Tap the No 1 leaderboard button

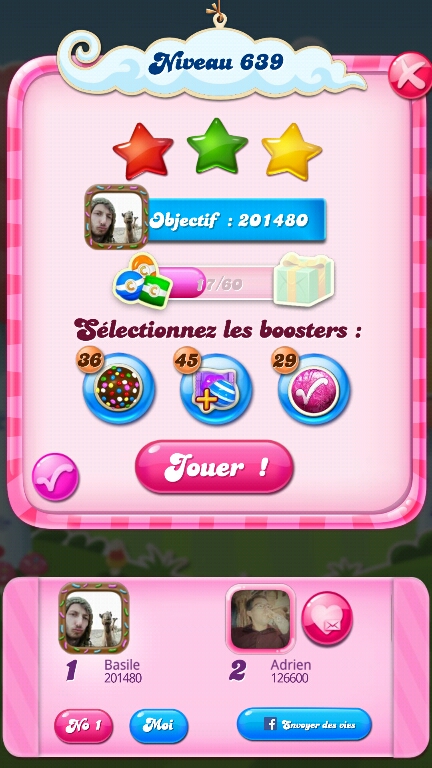[84, 726]
